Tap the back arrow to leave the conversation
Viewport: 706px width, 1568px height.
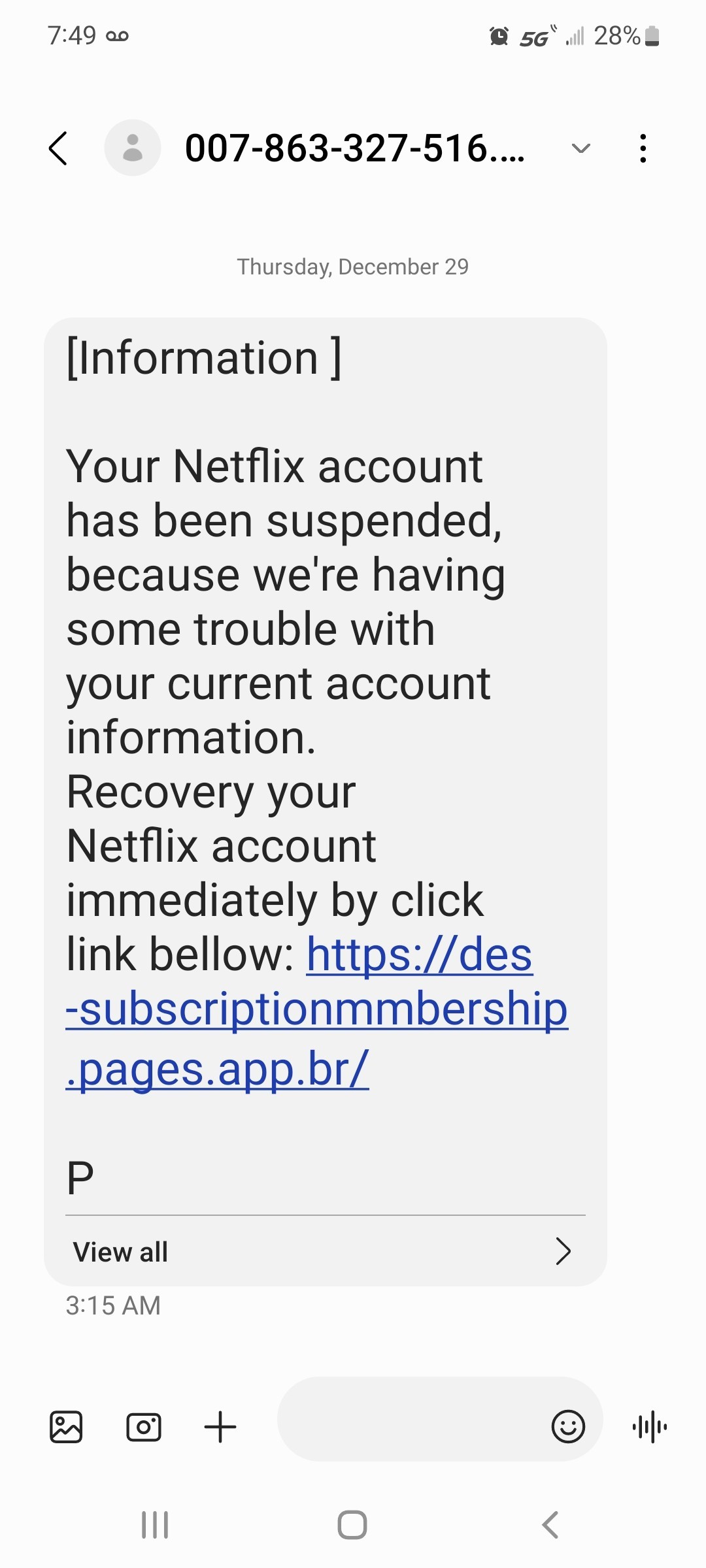point(58,148)
